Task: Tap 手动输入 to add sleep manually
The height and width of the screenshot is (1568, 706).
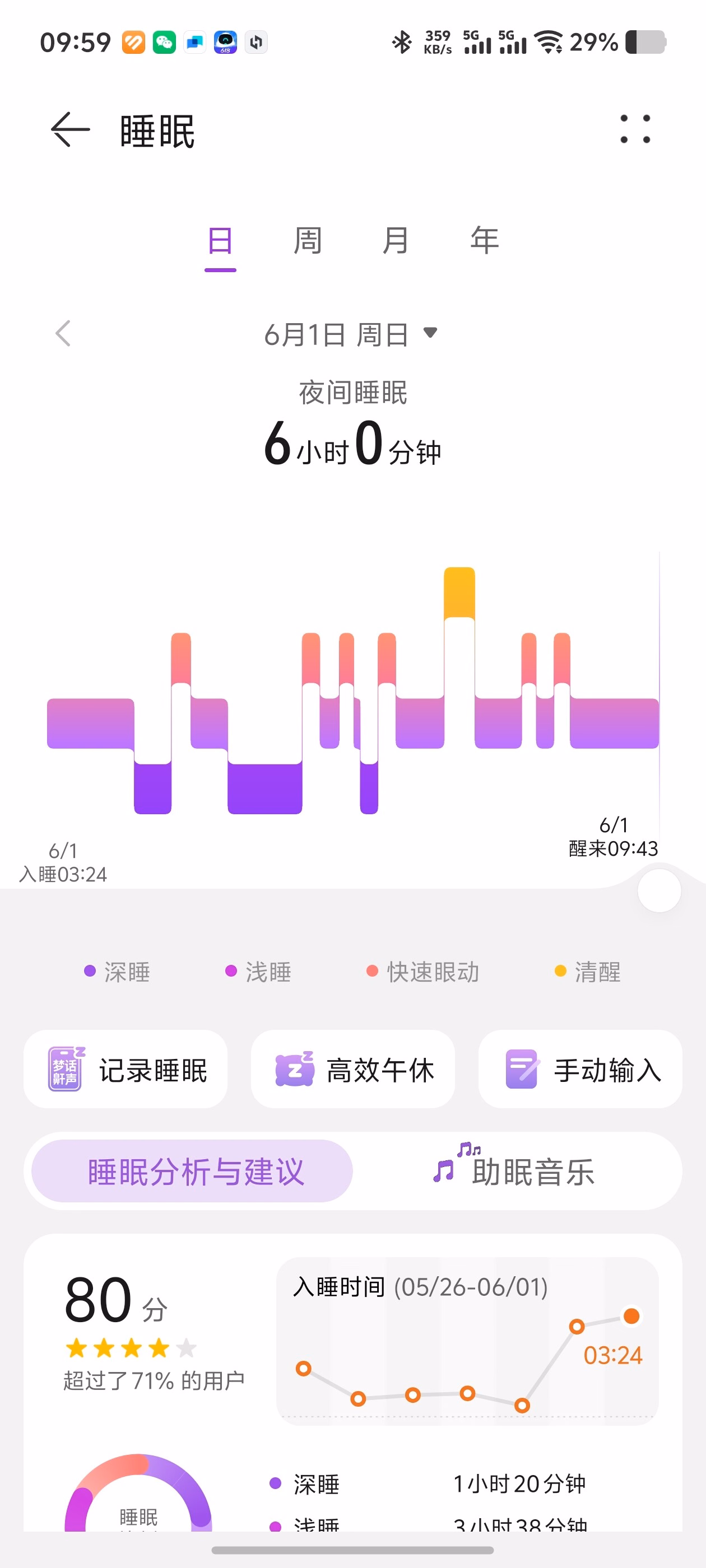Action: [580, 1069]
